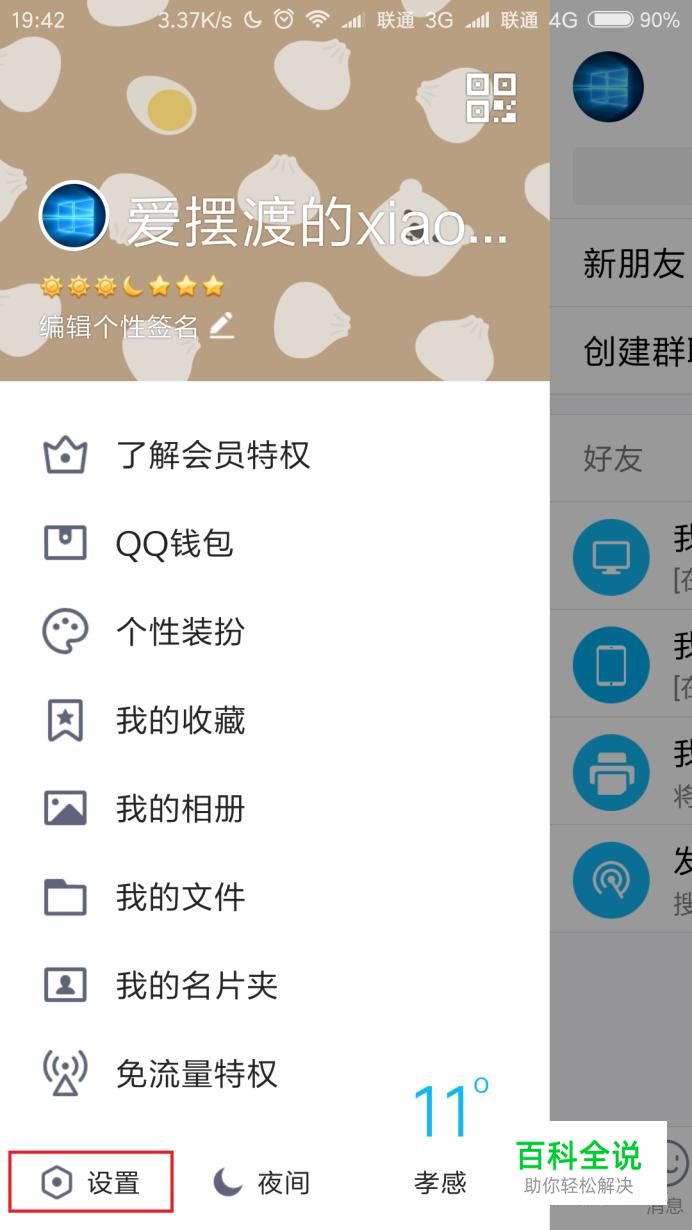The width and height of the screenshot is (692, 1230).
Task: Open 了解会员特权 menu item
Action: (x=212, y=456)
